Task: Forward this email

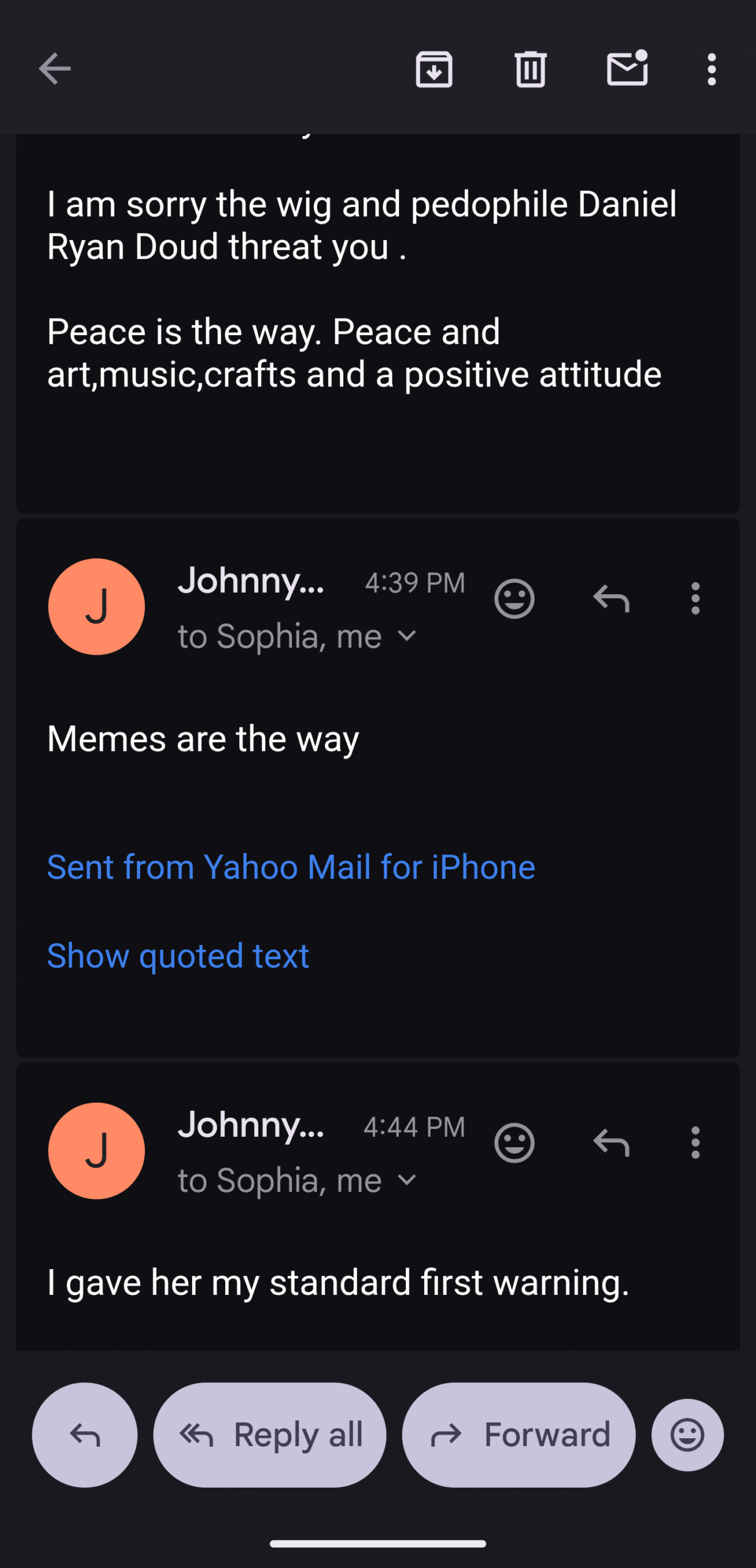Action: [518, 1434]
